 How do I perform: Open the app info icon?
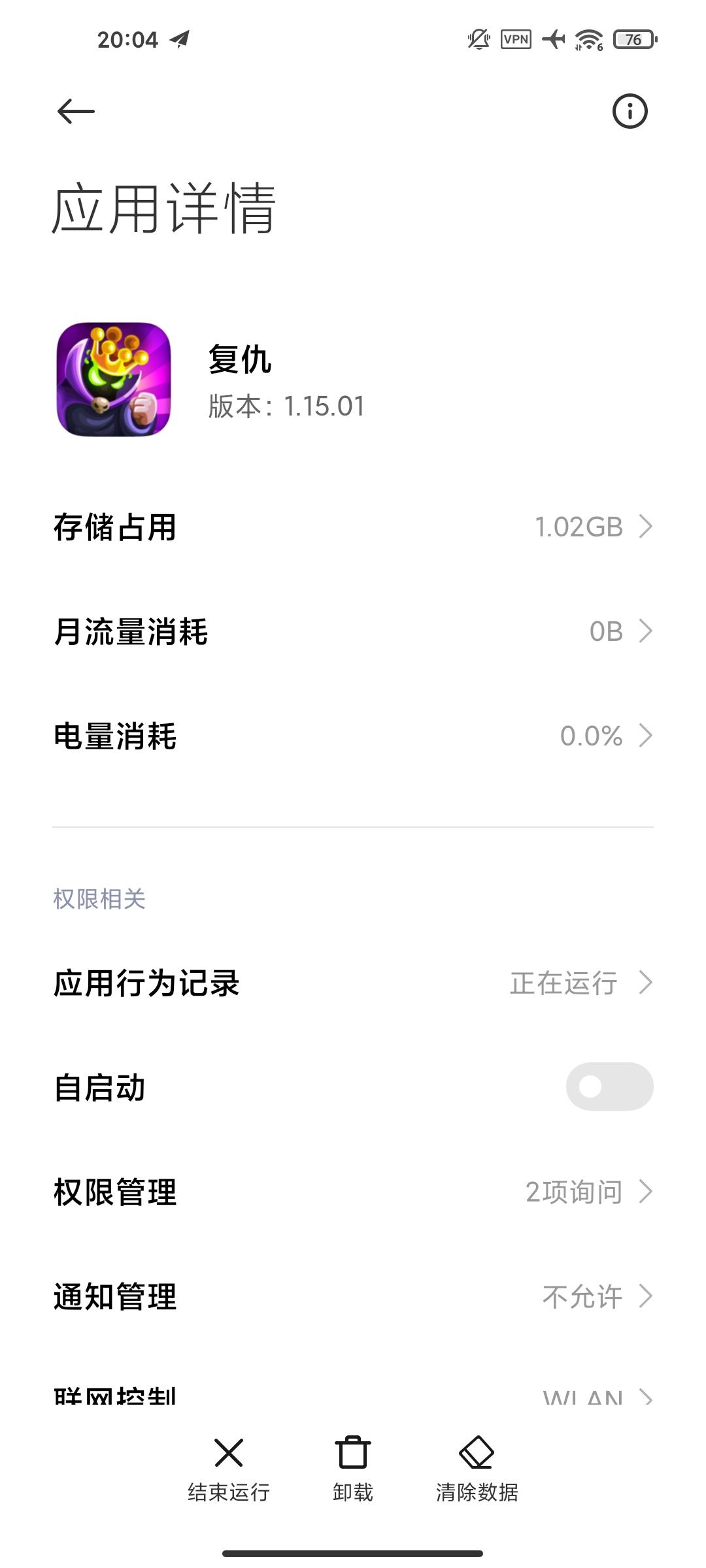[630, 111]
